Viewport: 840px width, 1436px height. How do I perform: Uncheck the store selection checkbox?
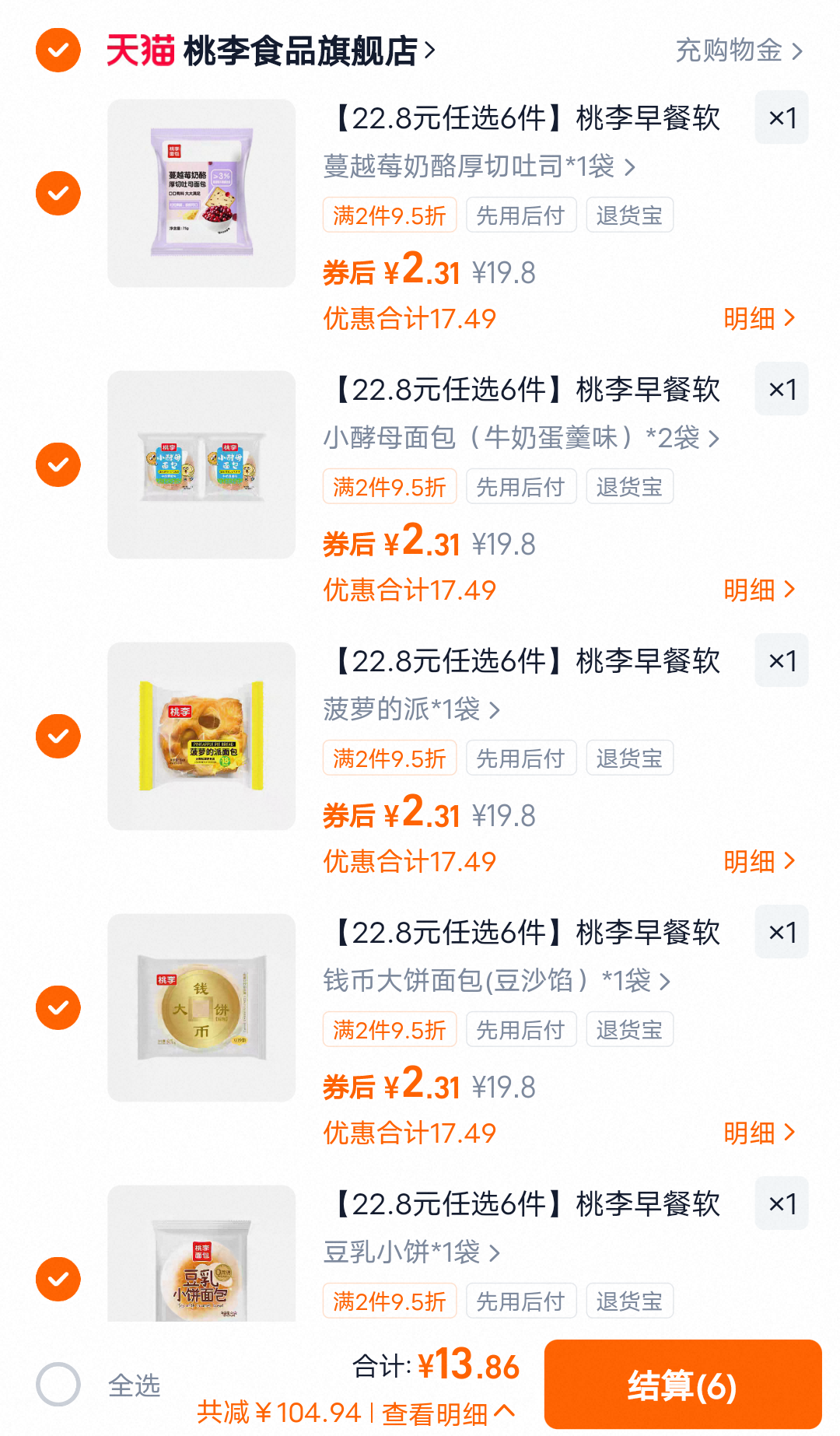57,49
